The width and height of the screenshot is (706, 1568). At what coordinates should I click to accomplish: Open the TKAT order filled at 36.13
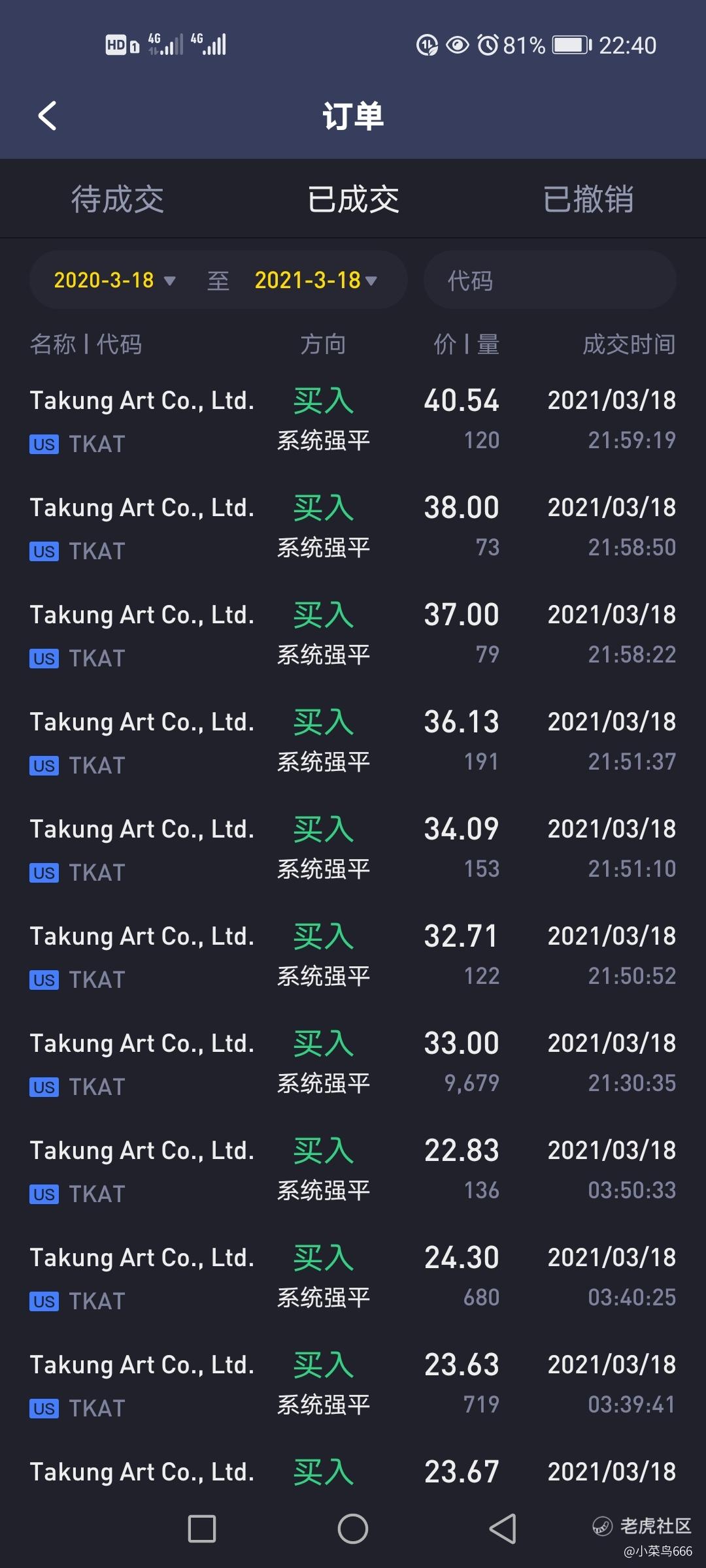point(353,741)
